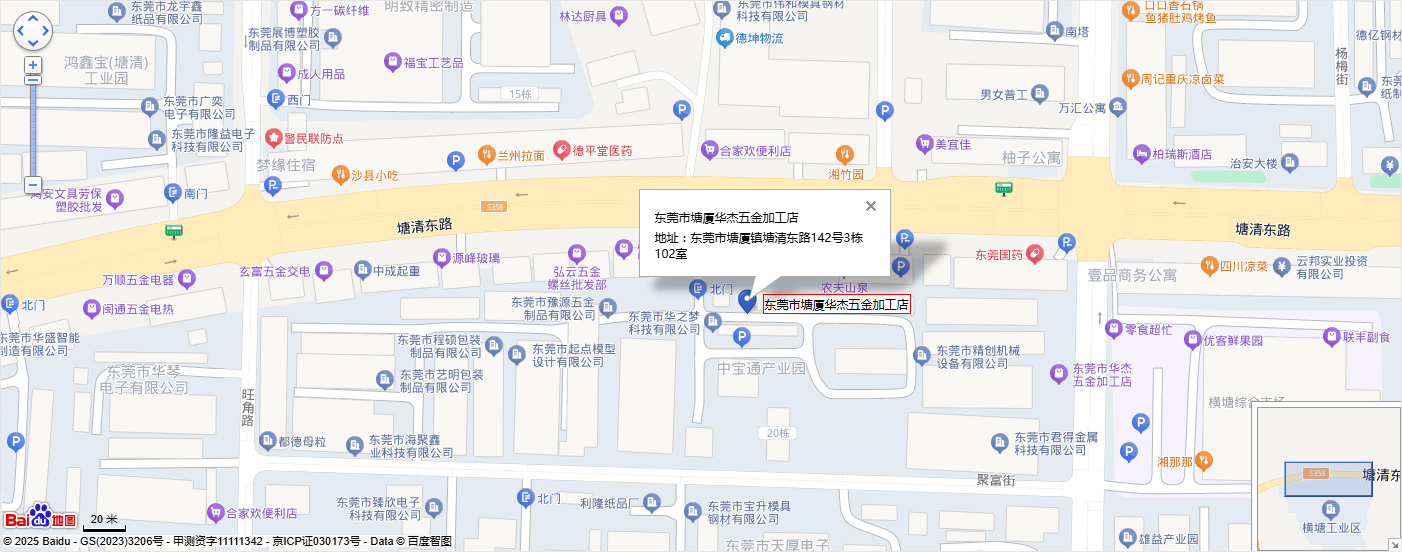Select the blue location marker pin
The width and height of the screenshot is (1402, 552).
click(746, 299)
